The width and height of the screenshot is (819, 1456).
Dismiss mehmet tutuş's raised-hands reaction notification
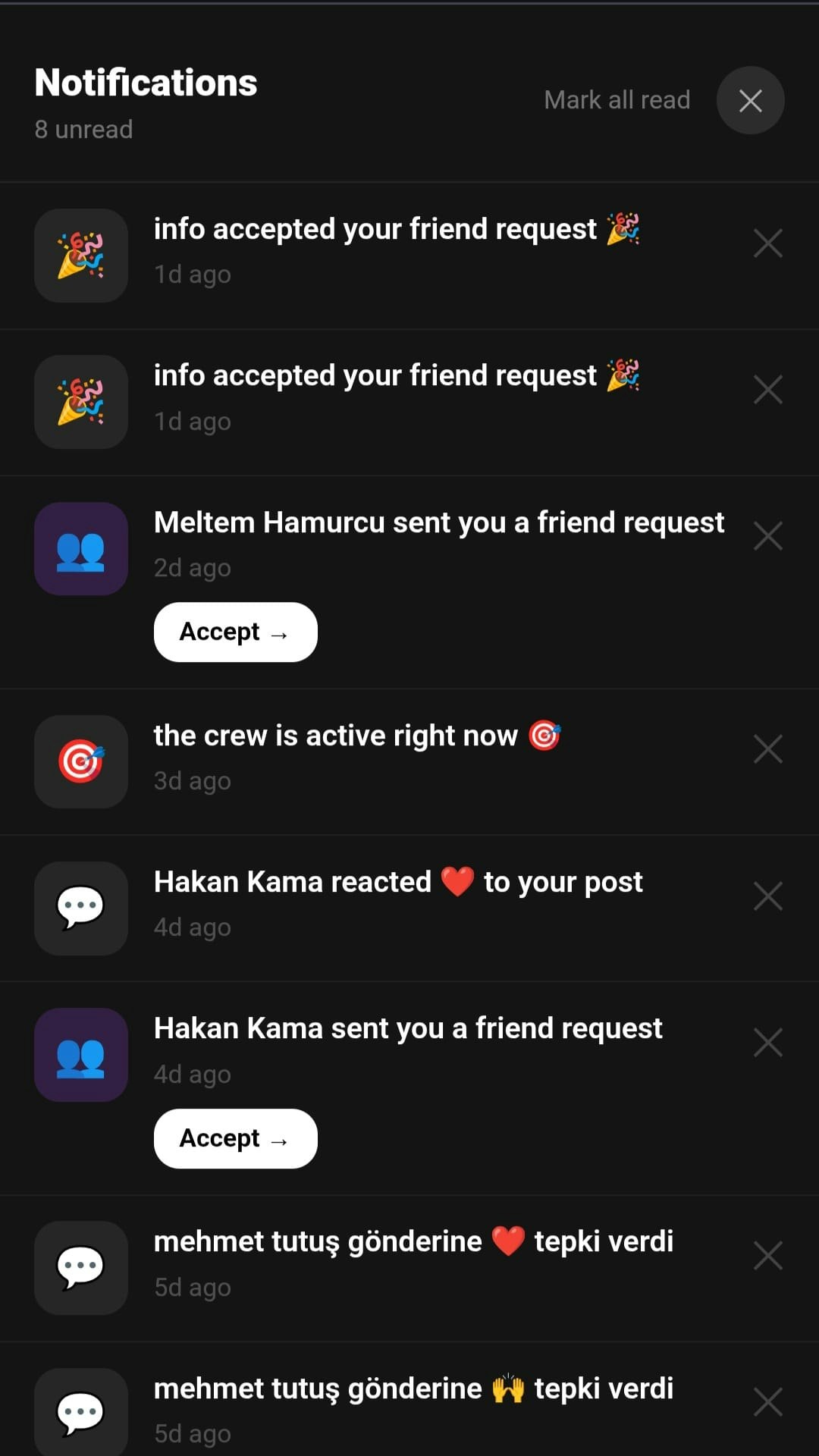(767, 1402)
